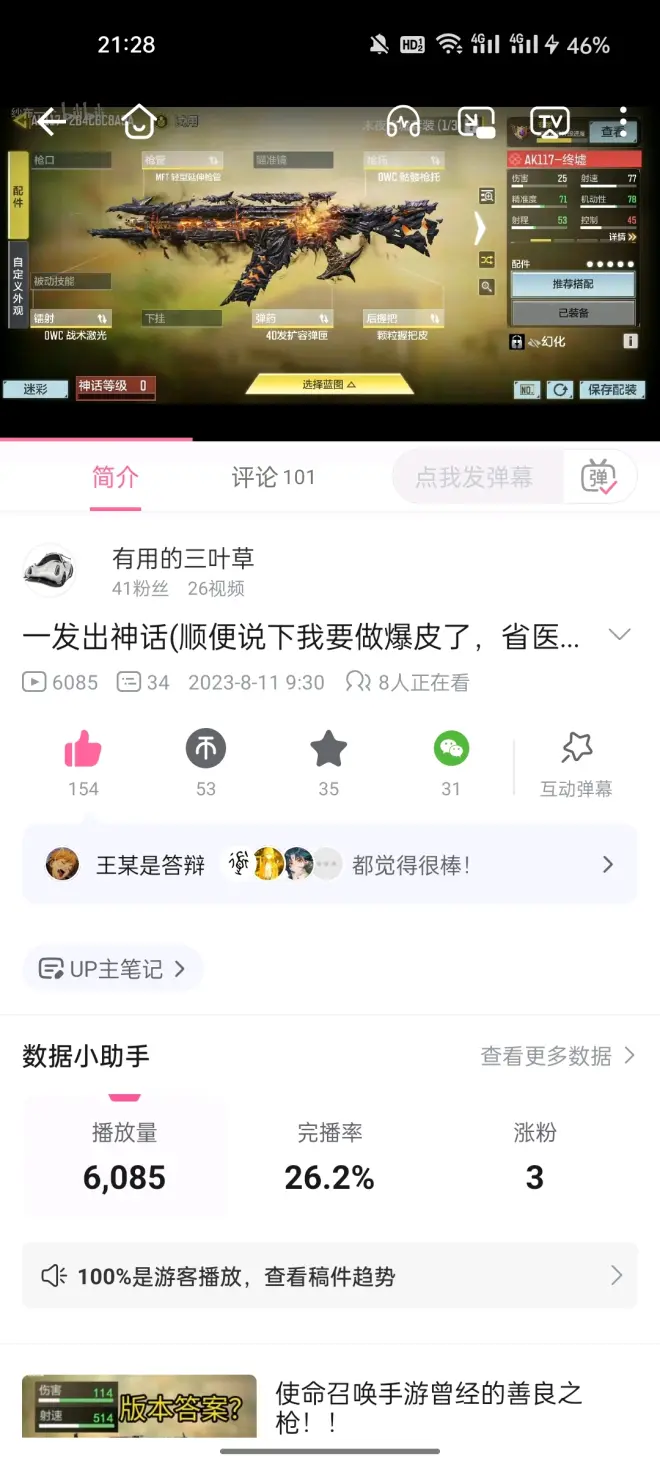The image size is (660, 1467).
Task: Like this video
Action: click(83, 749)
